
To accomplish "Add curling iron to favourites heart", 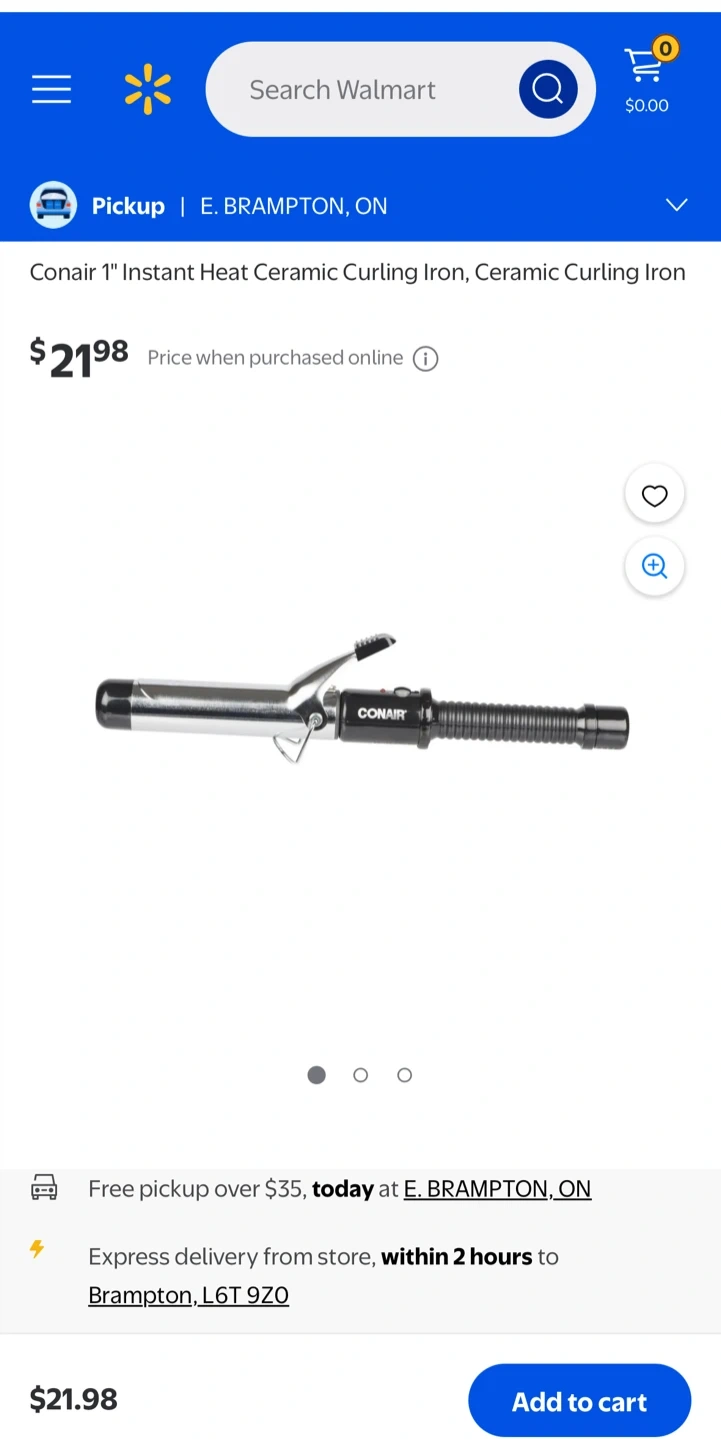I will click(x=654, y=495).
